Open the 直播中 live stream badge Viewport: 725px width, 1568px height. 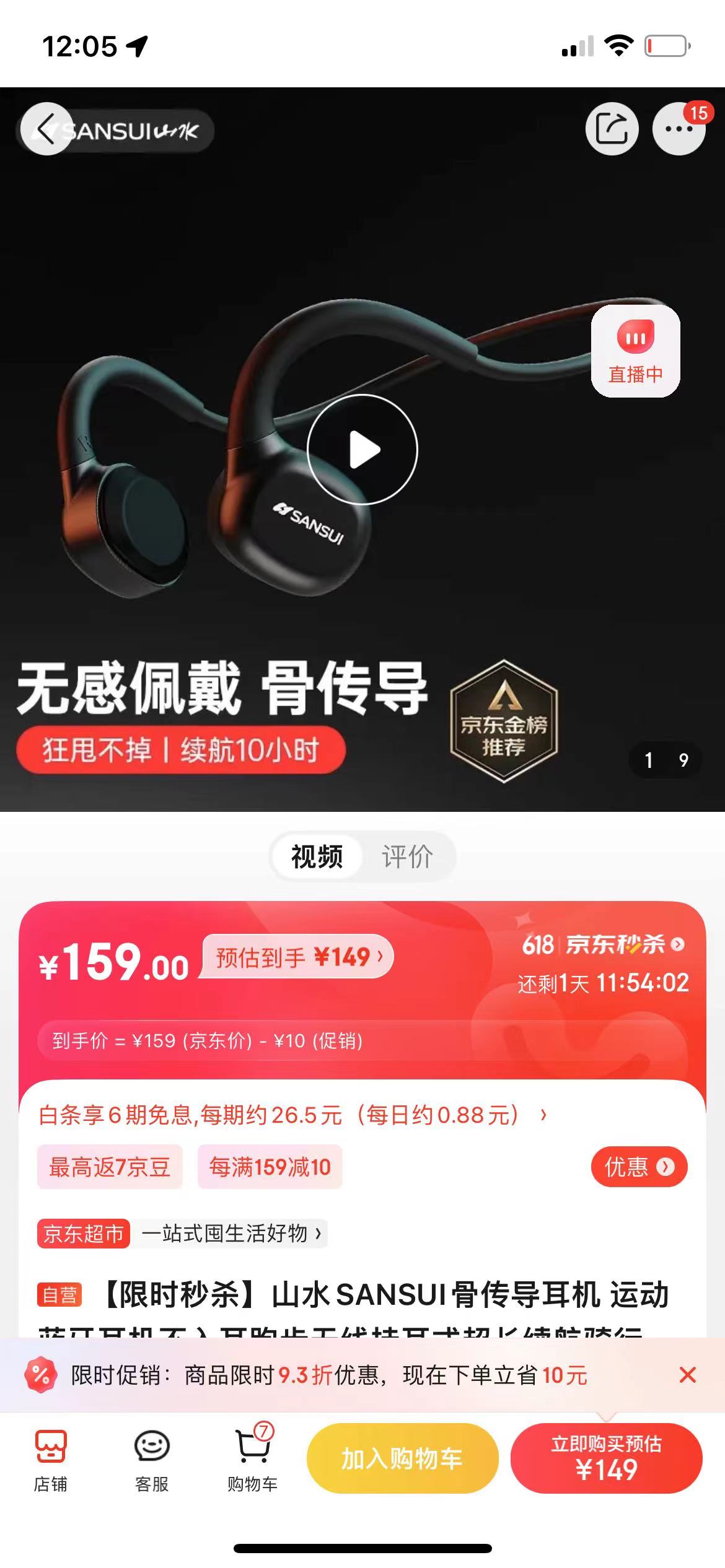(x=635, y=351)
